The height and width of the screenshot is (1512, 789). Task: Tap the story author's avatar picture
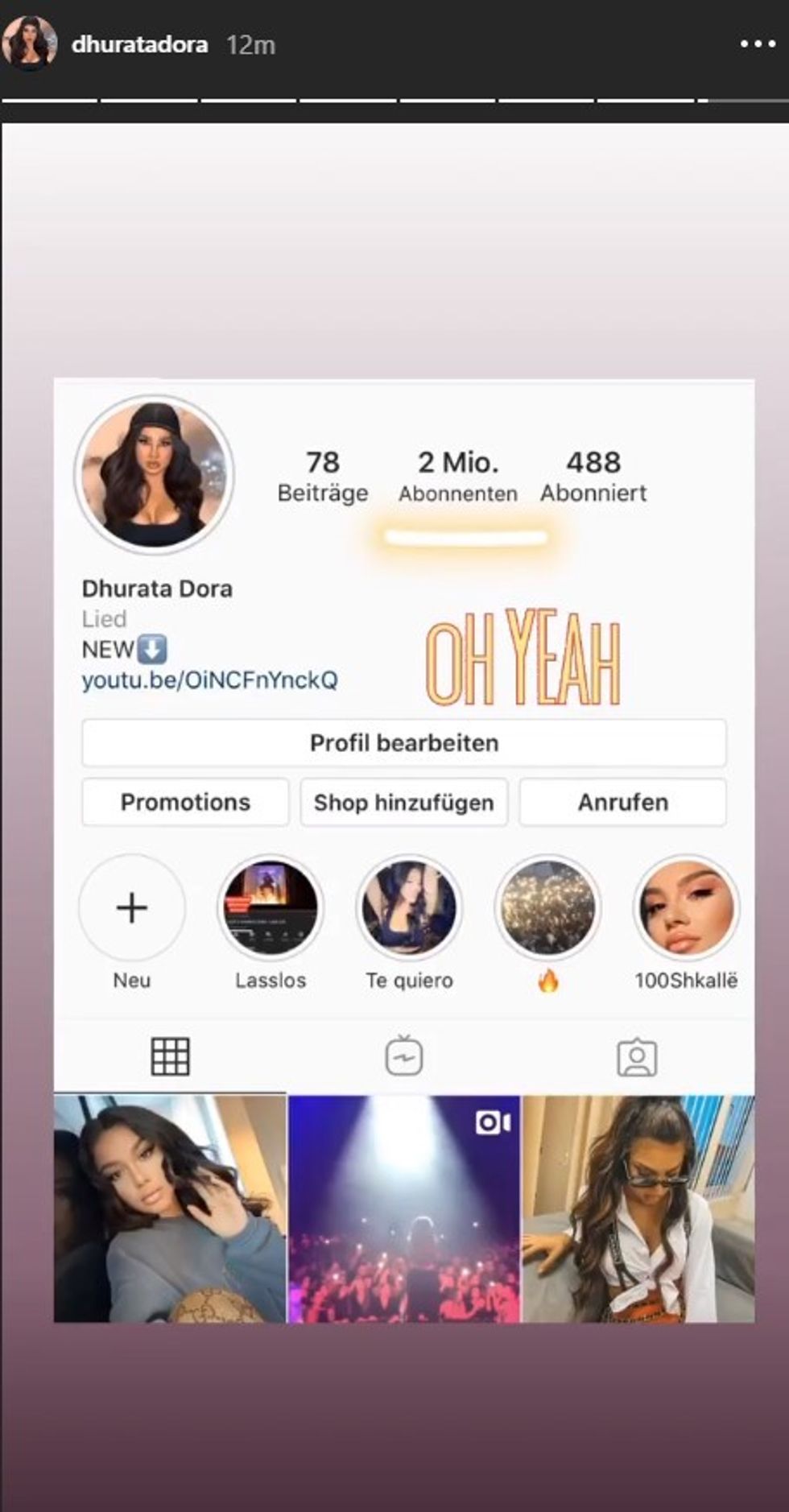coord(30,43)
